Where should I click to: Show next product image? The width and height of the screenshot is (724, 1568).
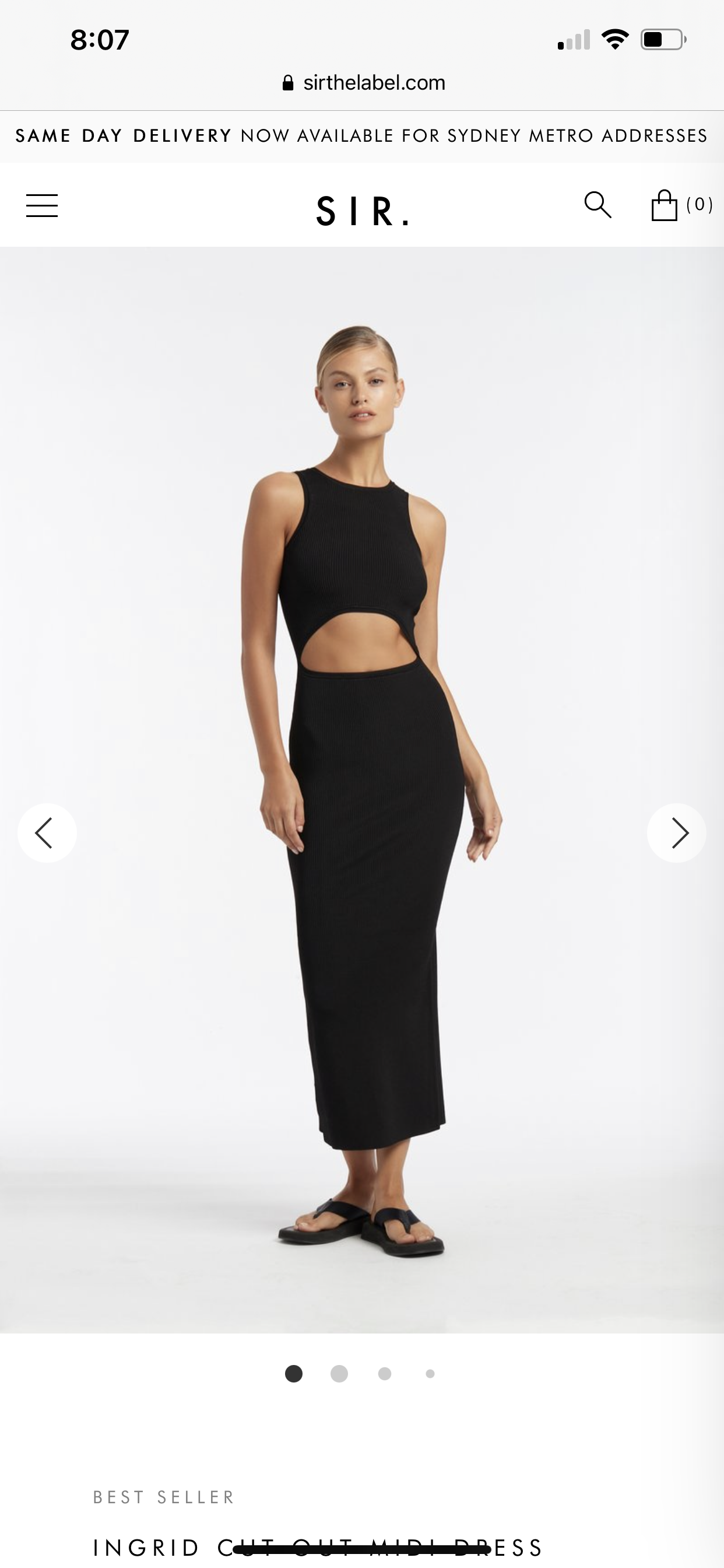click(x=676, y=832)
